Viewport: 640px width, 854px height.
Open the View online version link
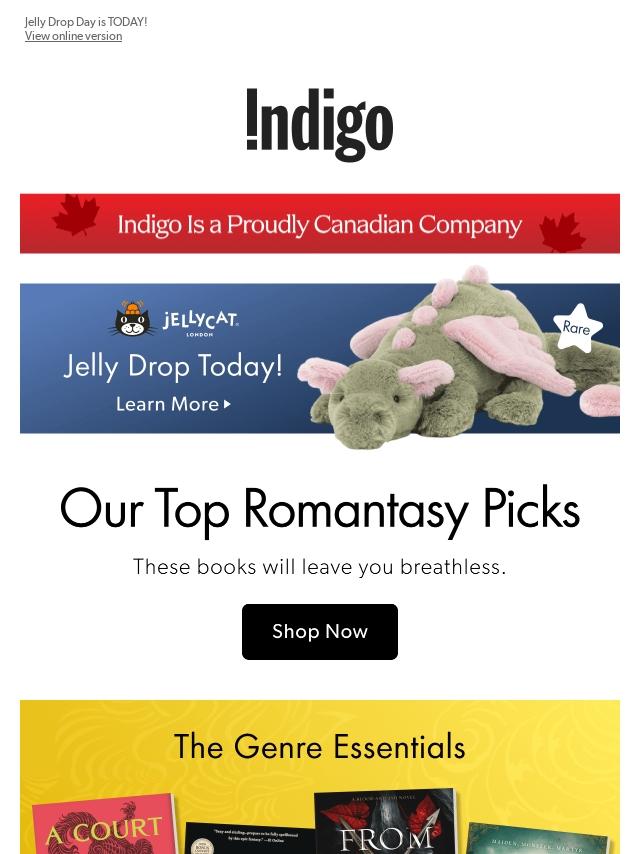(73, 36)
